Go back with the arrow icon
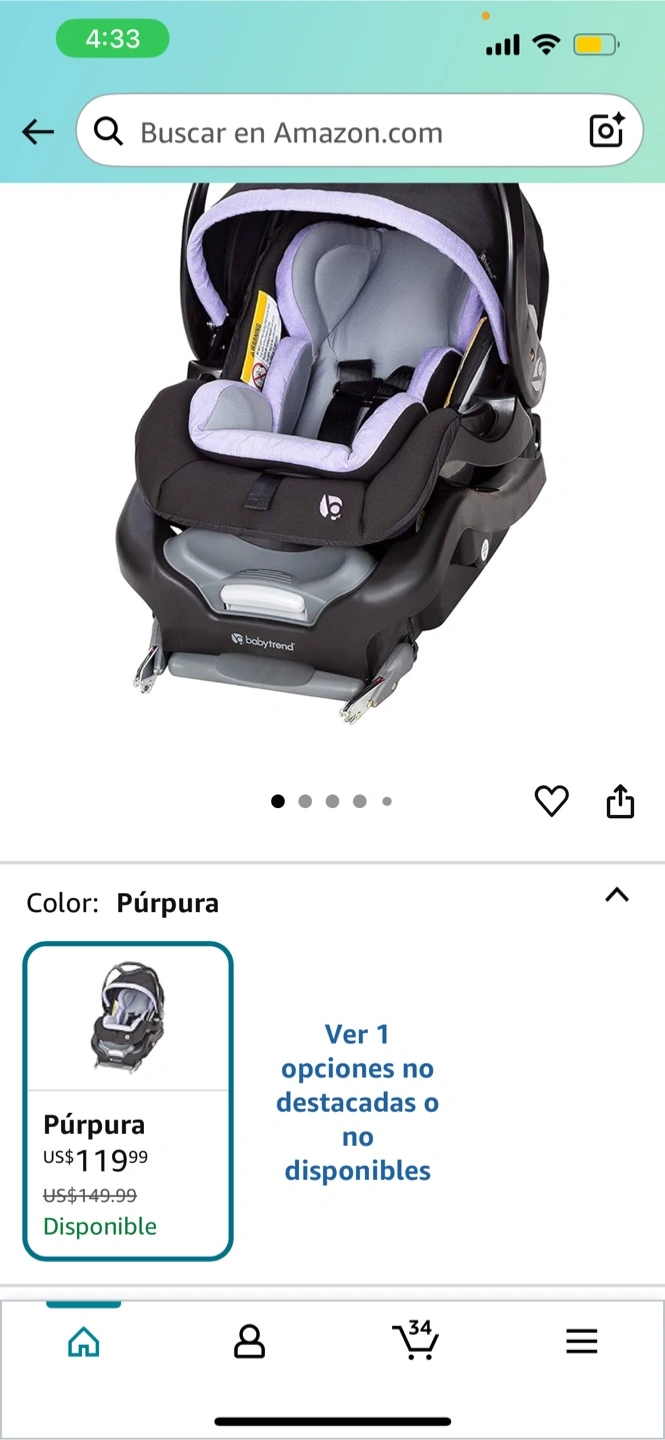Viewport: 665px width, 1440px height. pyautogui.click(x=37, y=131)
